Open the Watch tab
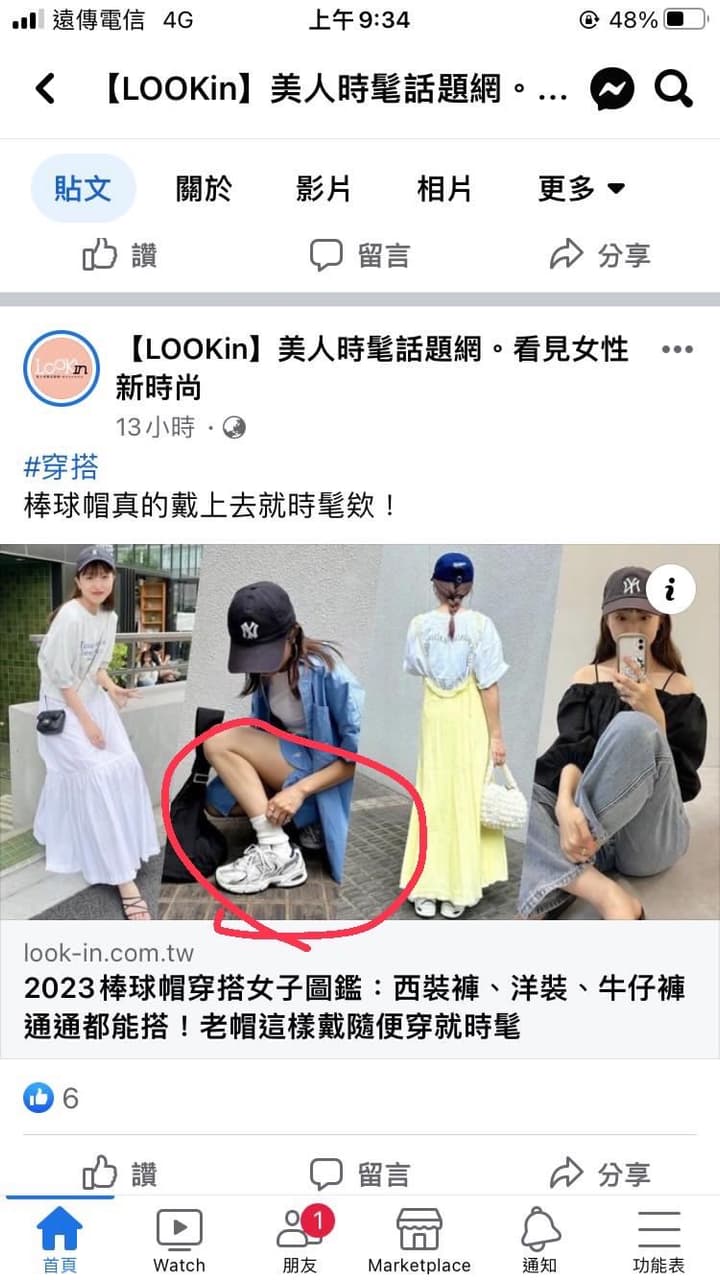The width and height of the screenshot is (720, 1280). pyautogui.click(x=179, y=1240)
